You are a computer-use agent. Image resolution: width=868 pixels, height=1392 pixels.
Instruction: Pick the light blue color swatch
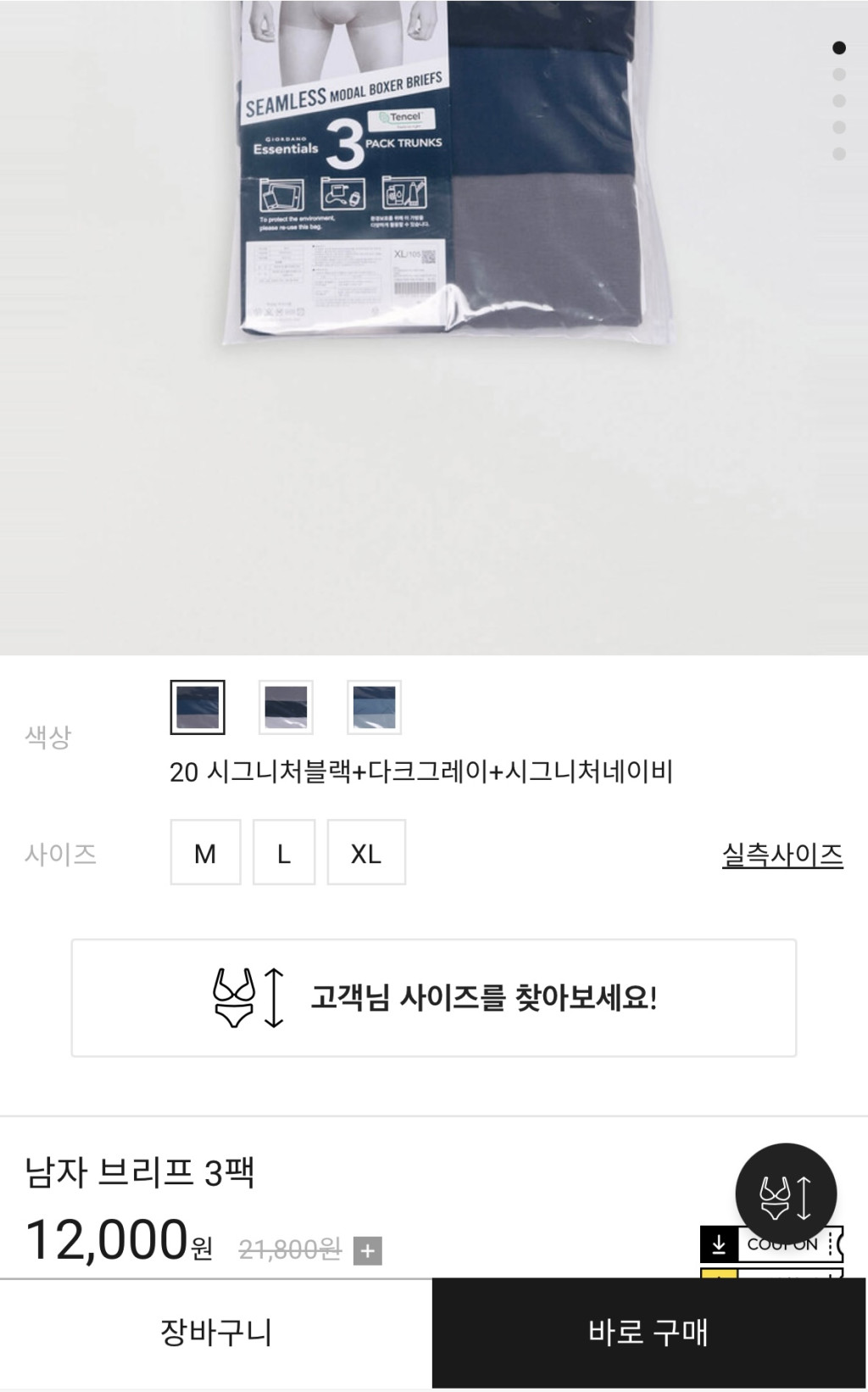click(374, 707)
